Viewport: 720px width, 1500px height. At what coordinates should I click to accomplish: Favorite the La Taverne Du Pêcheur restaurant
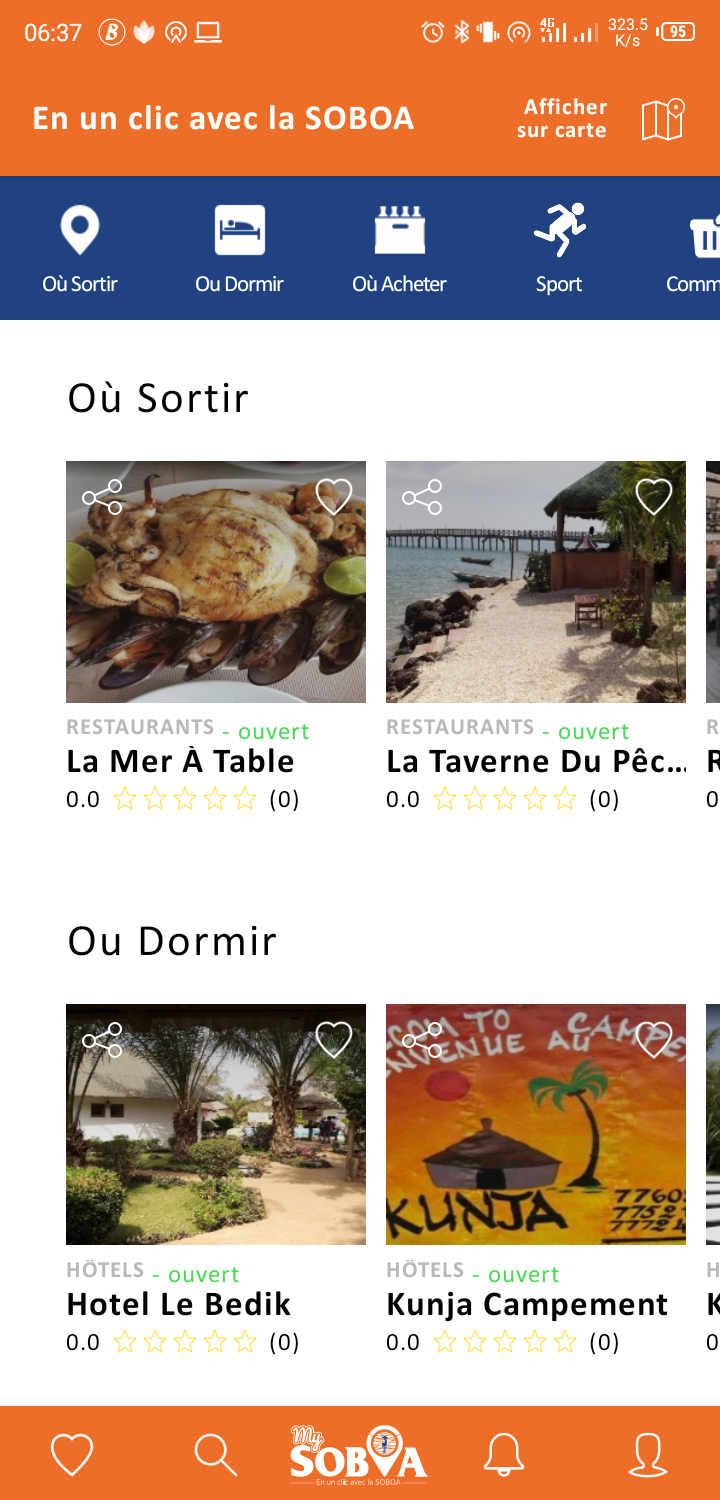click(653, 496)
